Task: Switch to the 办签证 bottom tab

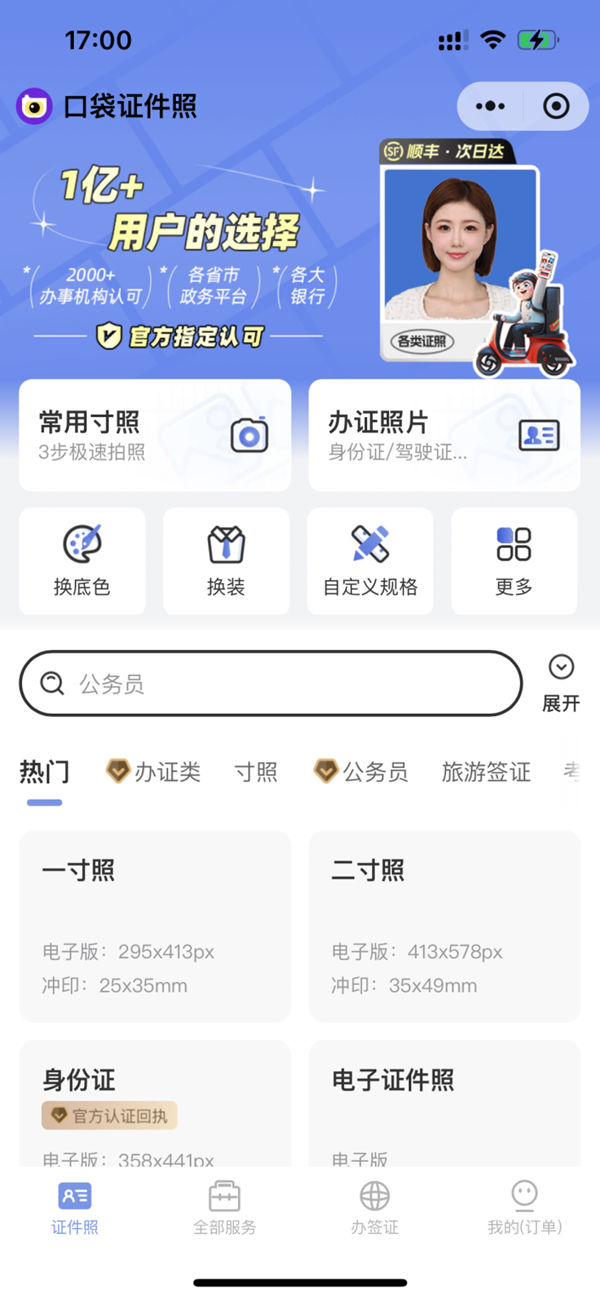Action: pyautogui.click(x=375, y=1208)
